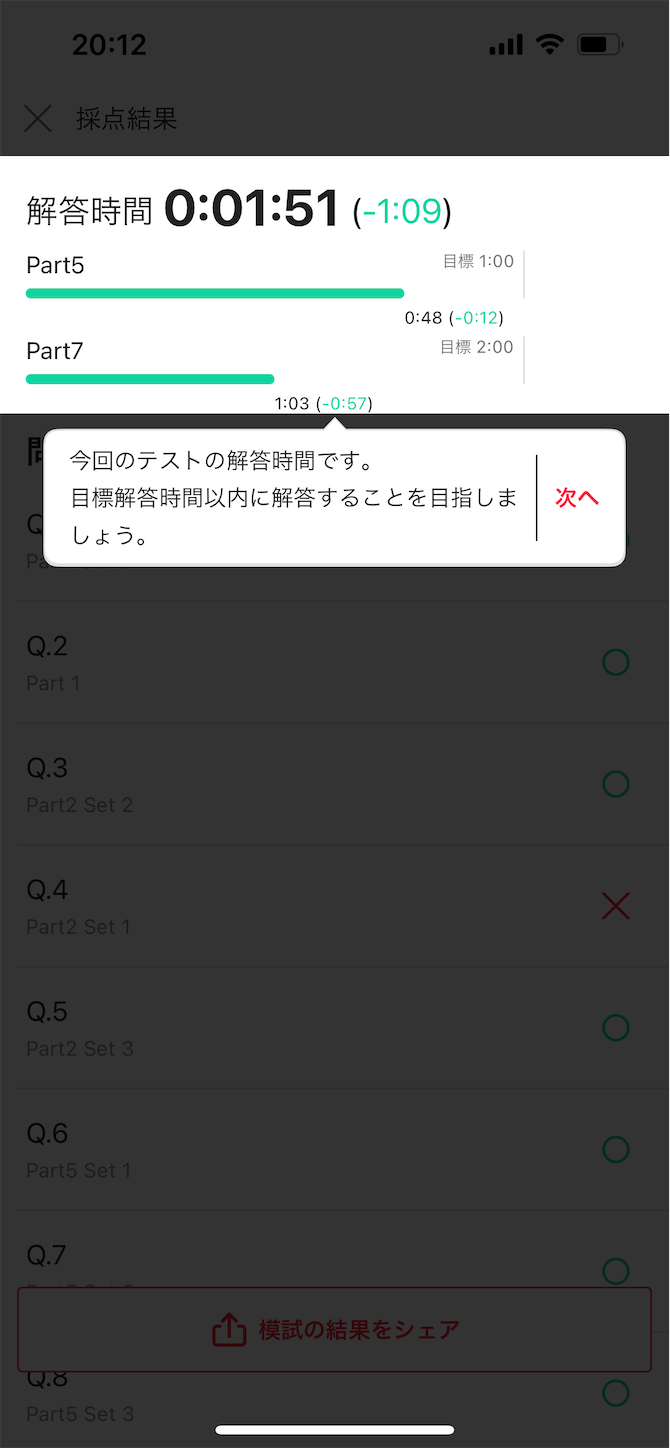View the incorrect Q.4 answer
Viewport: 670px width, 1448px height.
pyautogui.click(x=335, y=906)
